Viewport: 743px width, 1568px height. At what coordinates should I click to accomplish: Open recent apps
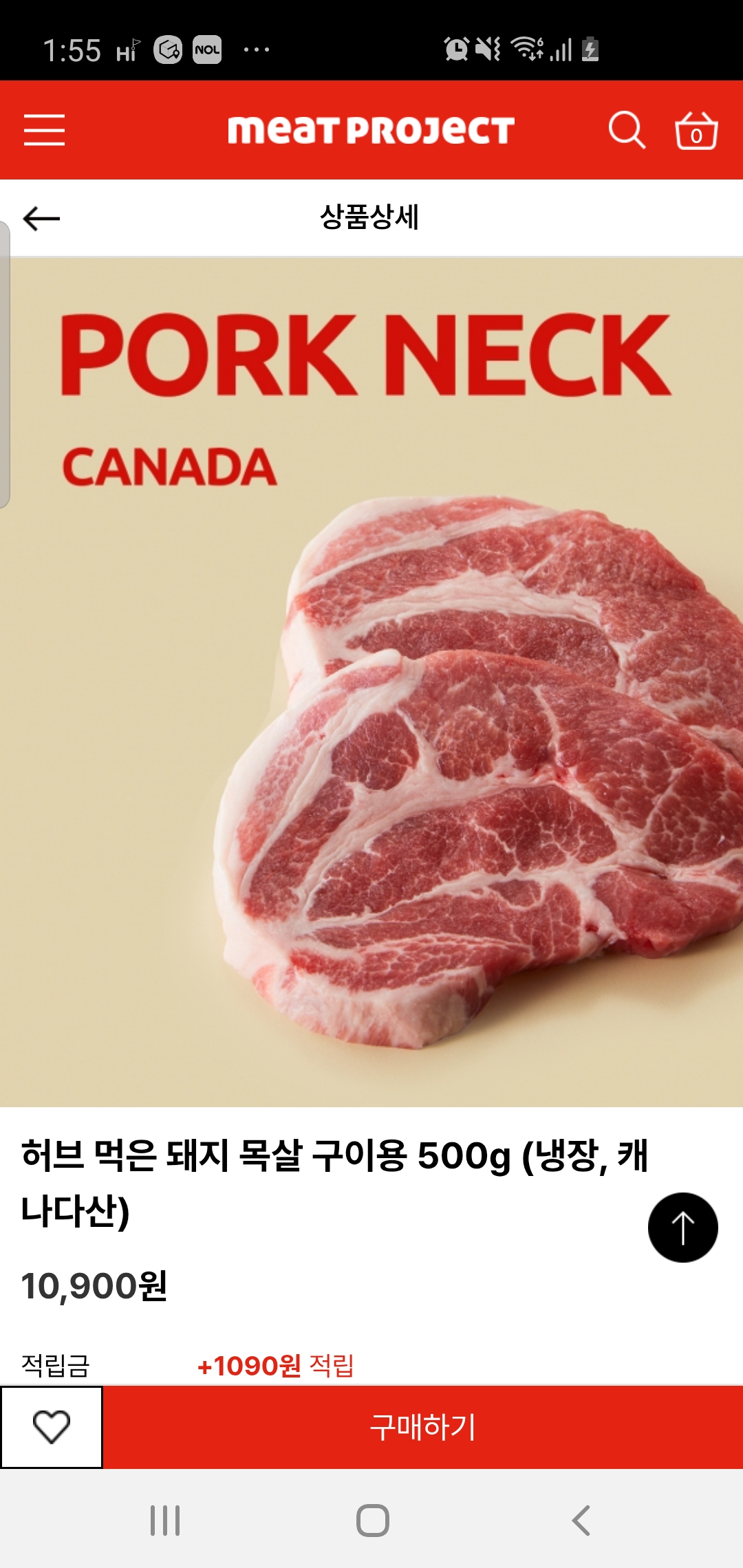(x=165, y=1520)
